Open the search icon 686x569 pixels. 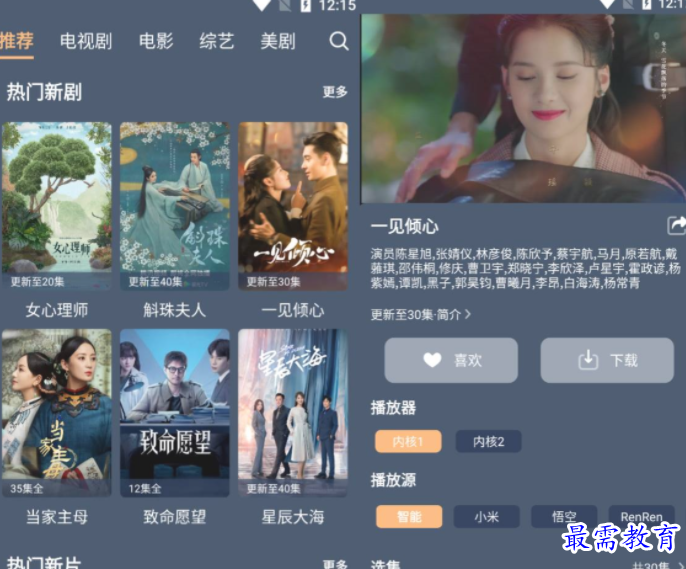339,41
